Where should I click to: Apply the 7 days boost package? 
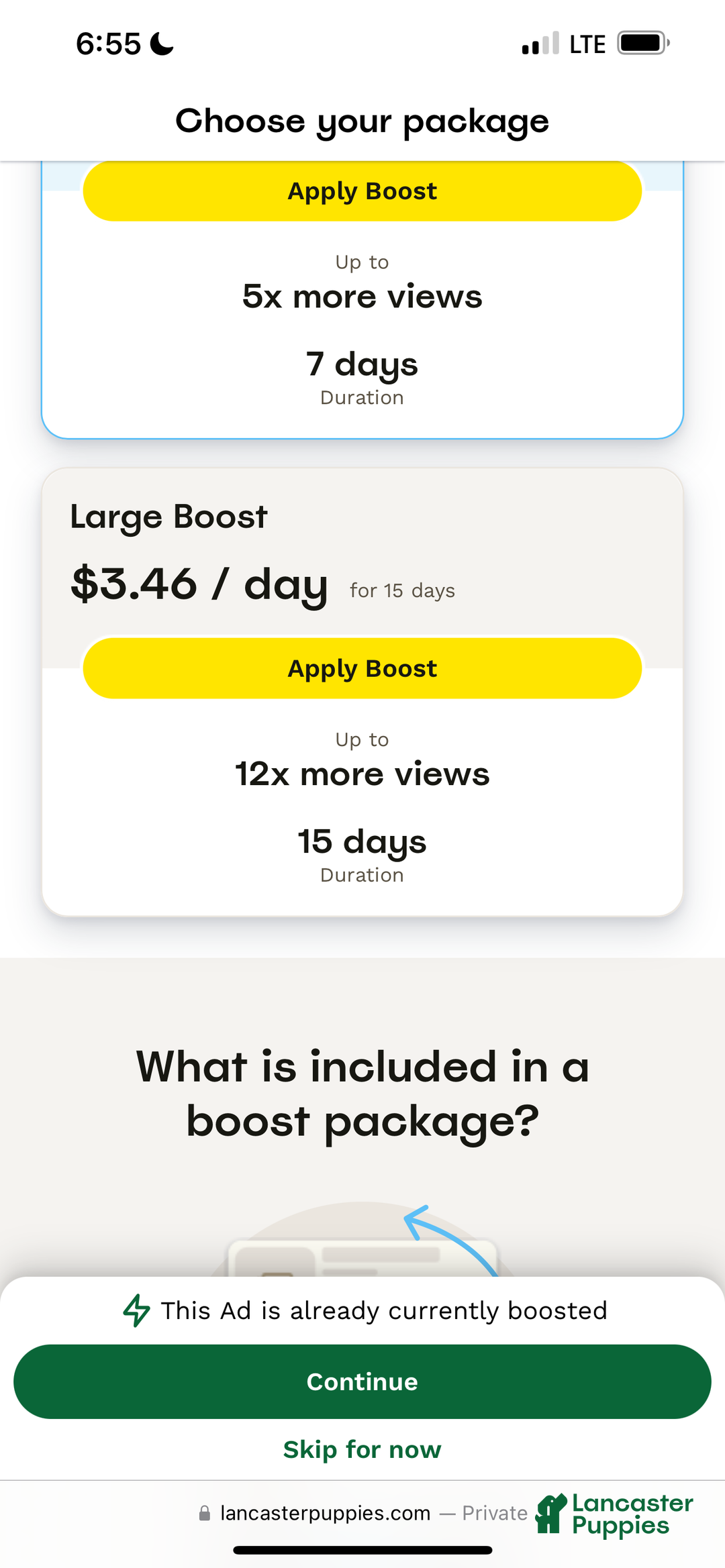pos(362,191)
